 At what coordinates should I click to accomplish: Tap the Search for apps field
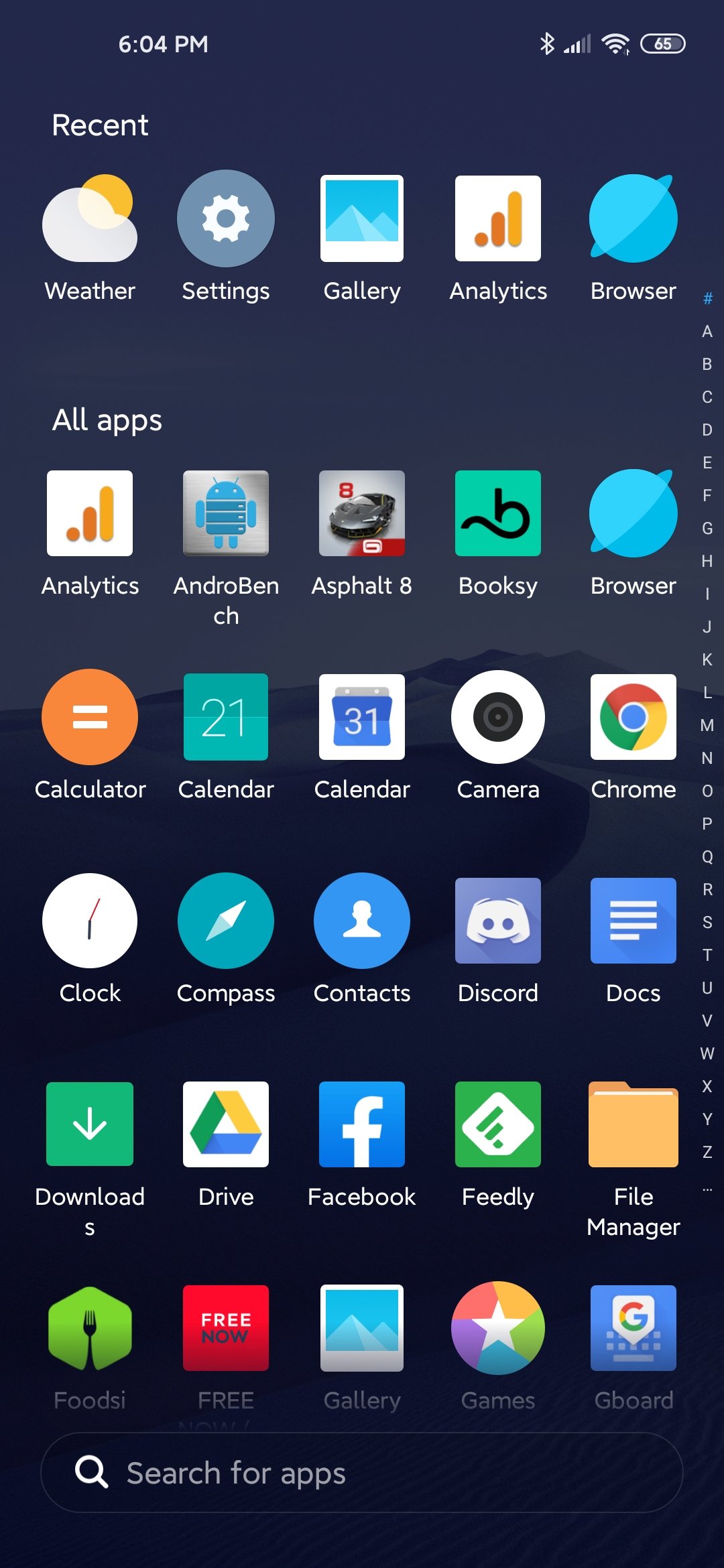(362, 1473)
